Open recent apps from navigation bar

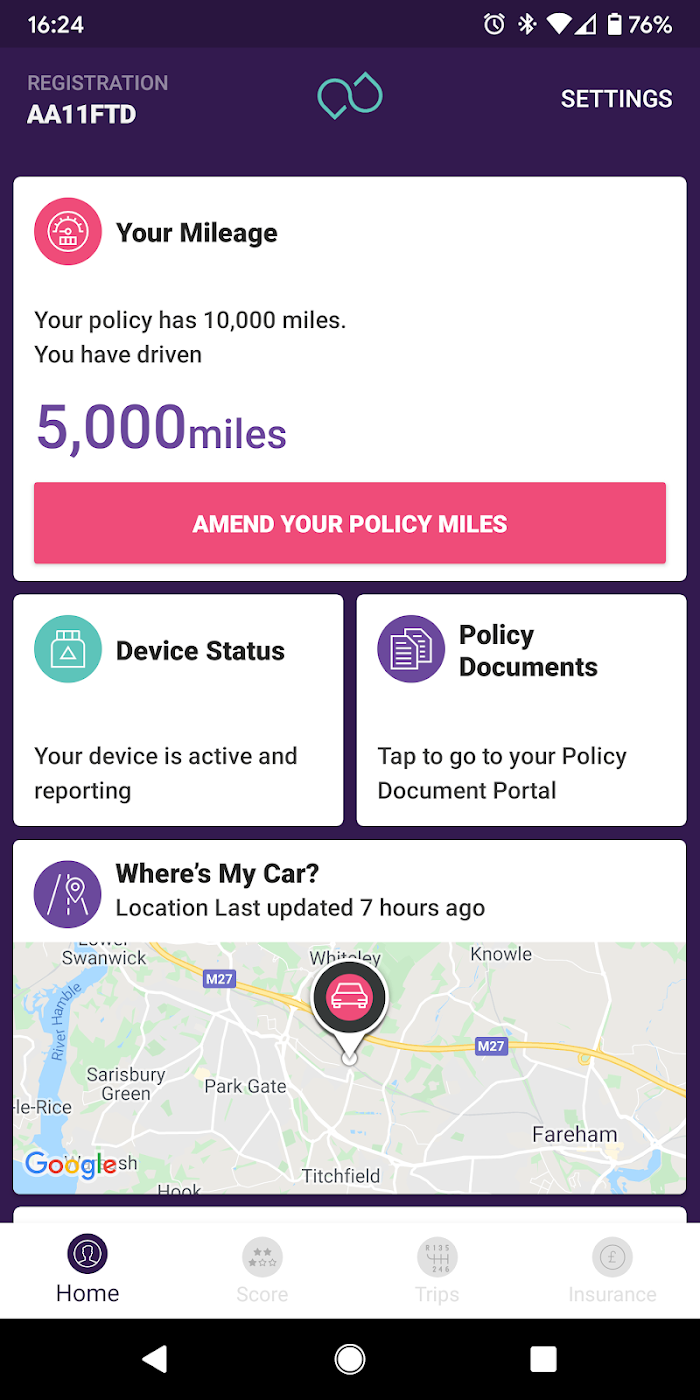pos(543,1358)
